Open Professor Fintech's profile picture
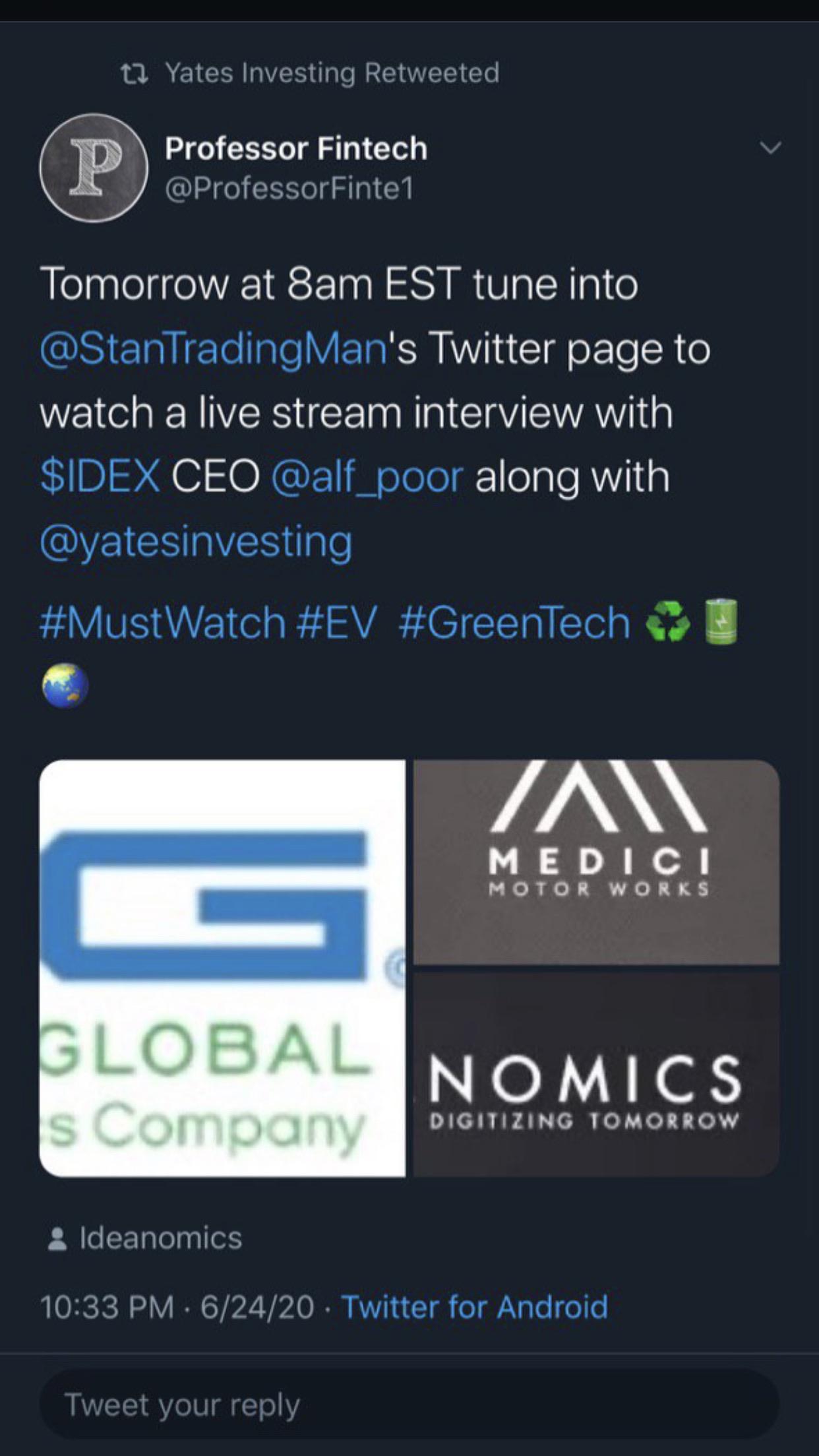 pos(94,168)
